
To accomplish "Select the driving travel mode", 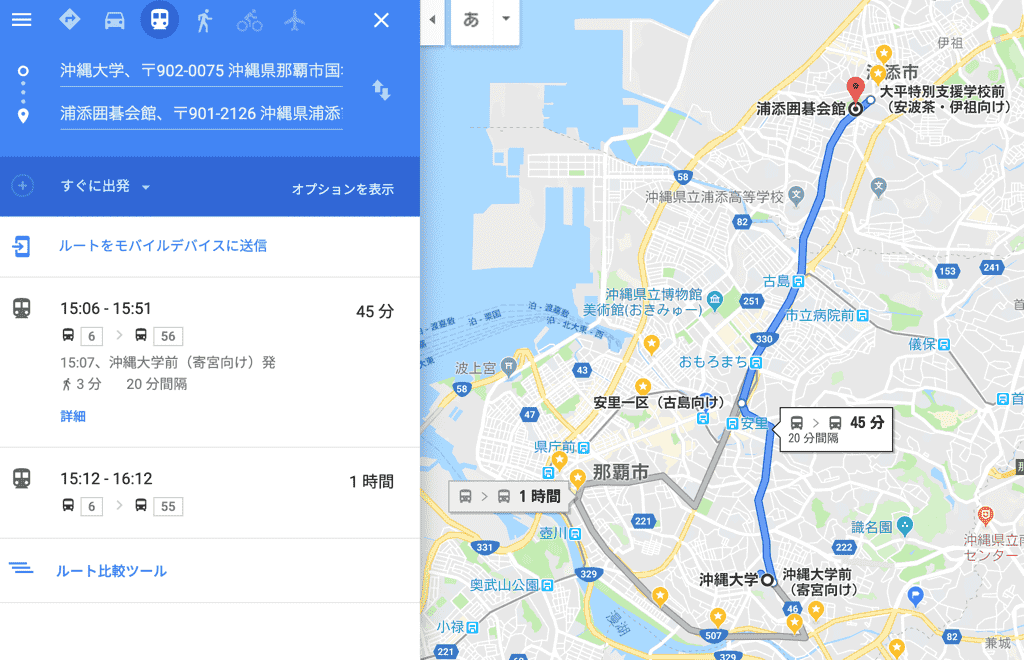I will 115,20.
